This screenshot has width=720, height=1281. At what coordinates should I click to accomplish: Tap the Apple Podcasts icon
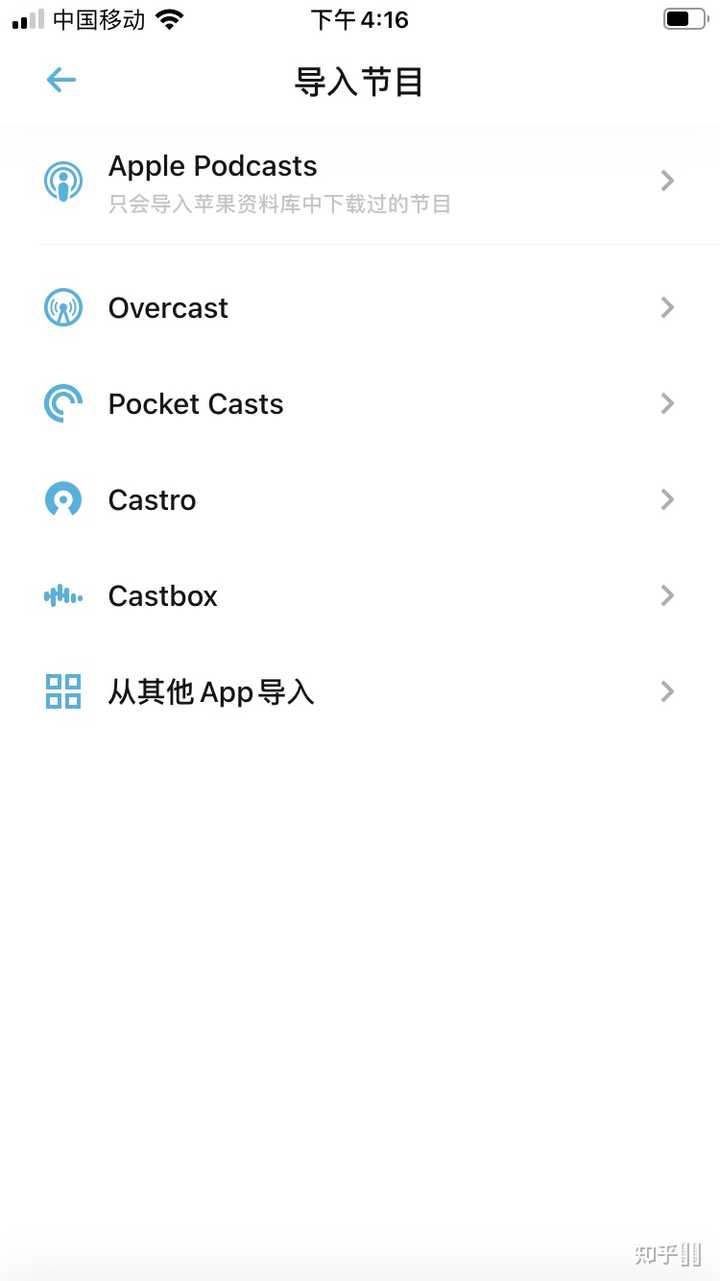click(x=63, y=180)
